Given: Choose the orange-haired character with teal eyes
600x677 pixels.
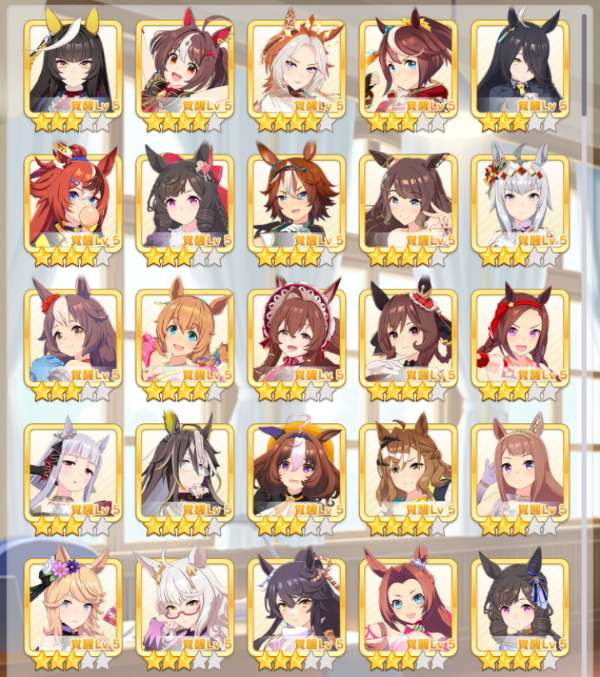Looking at the screenshot, I should (184, 340).
